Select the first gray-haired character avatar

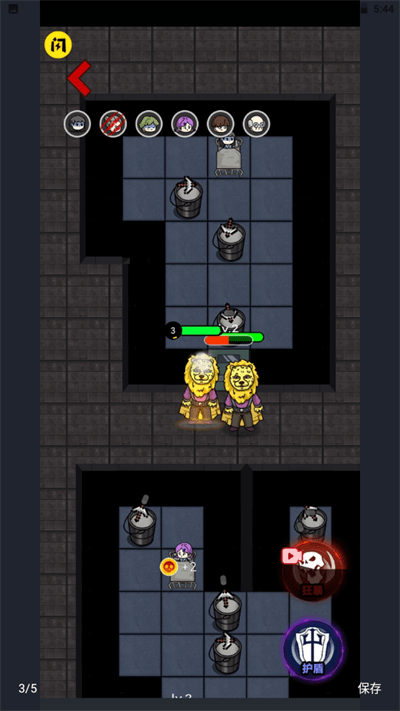coord(77,124)
